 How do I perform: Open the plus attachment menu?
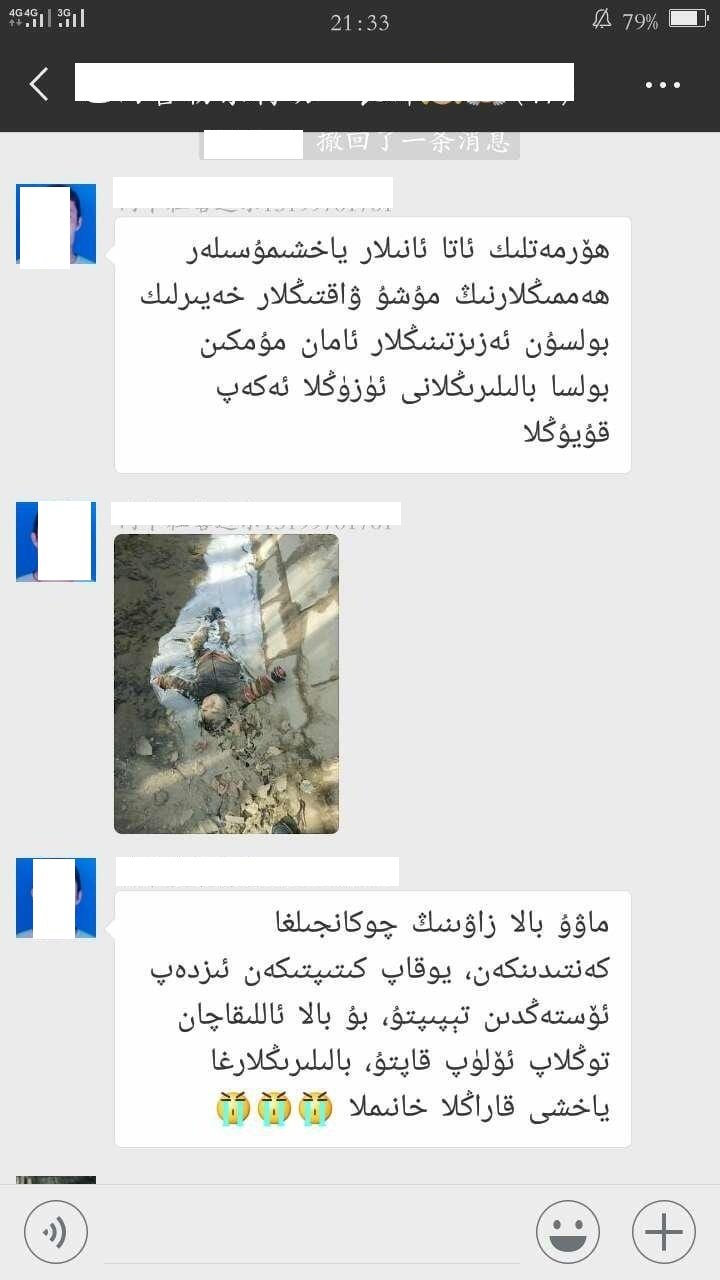664,1232
